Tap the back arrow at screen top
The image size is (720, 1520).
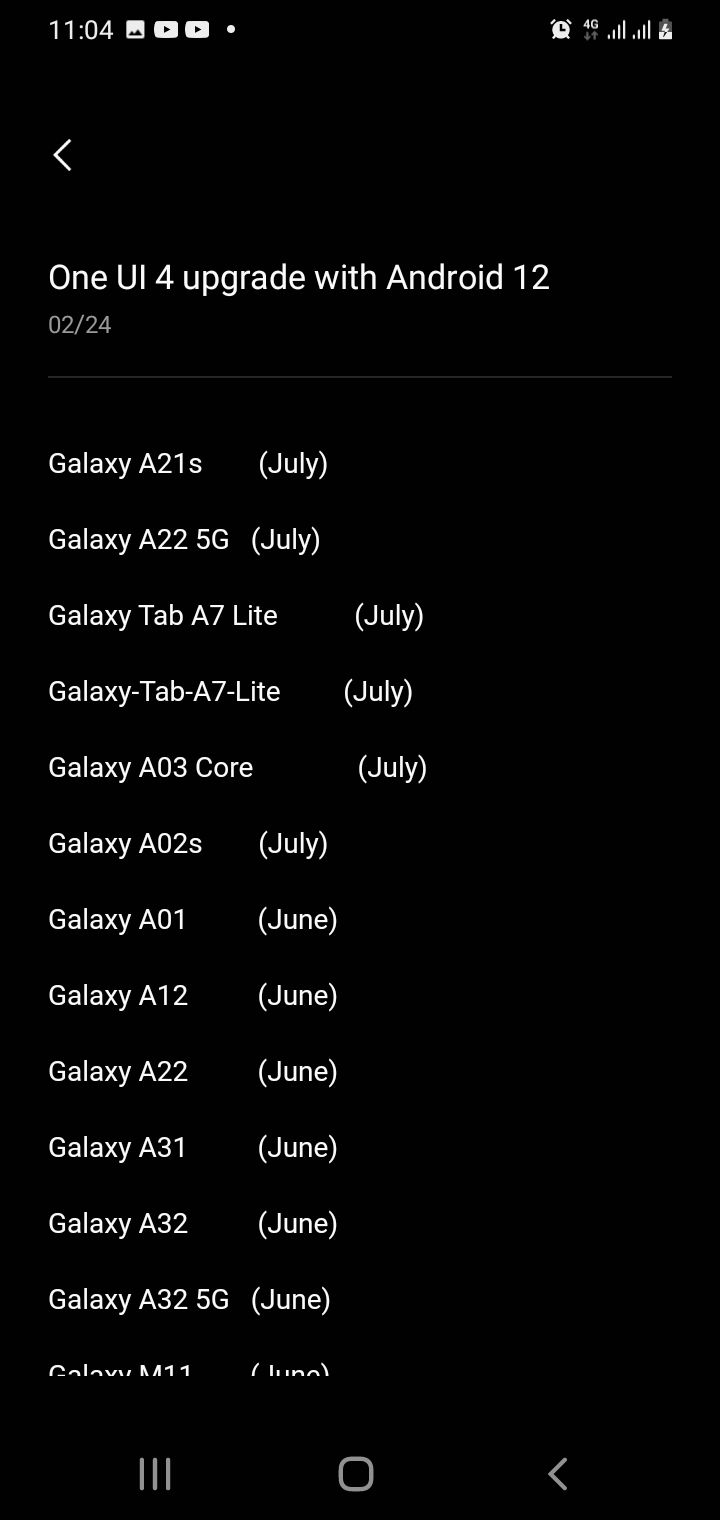pos(62,155)
